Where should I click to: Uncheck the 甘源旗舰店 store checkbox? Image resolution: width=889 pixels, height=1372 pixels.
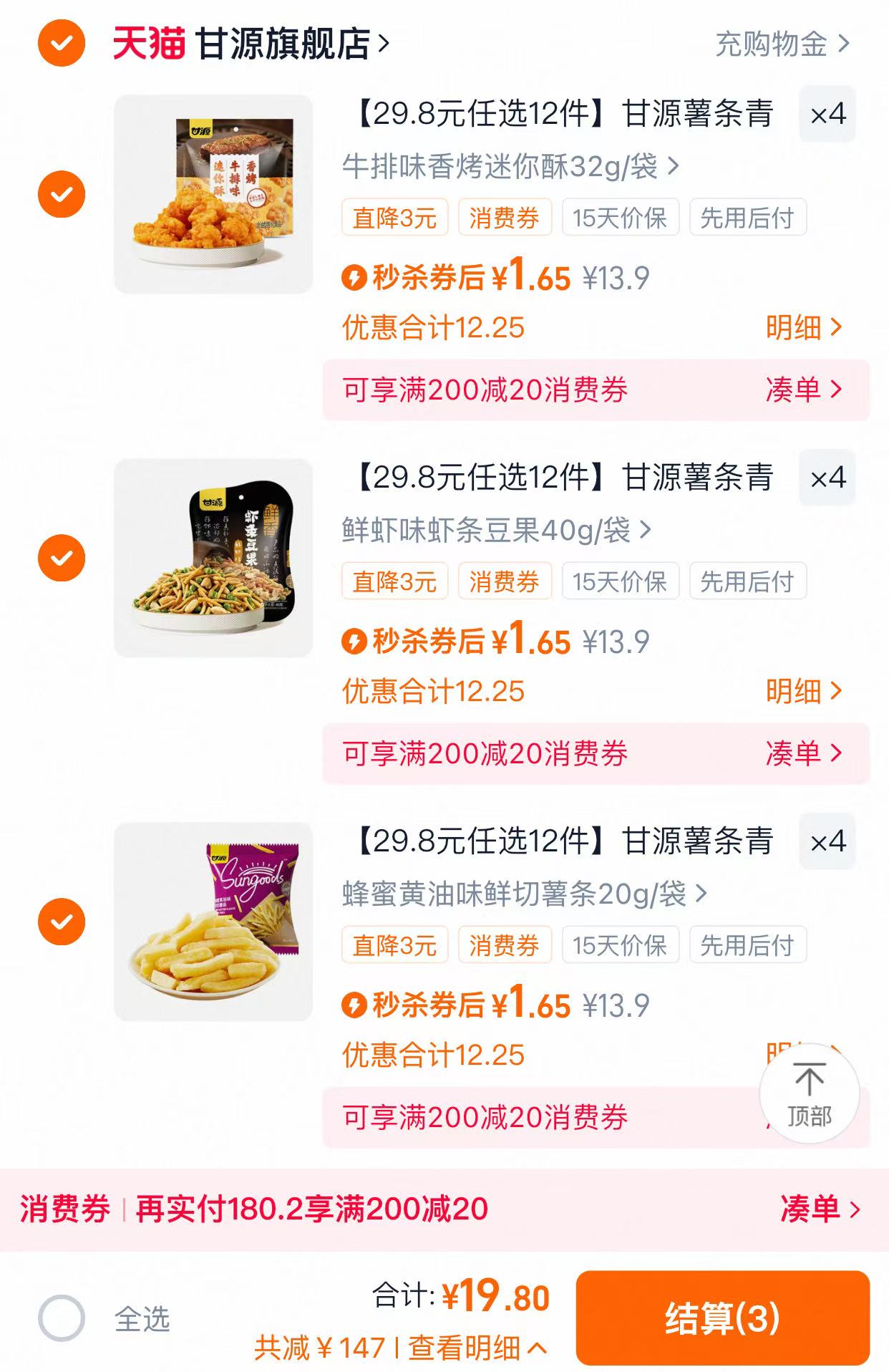(64, 43)
